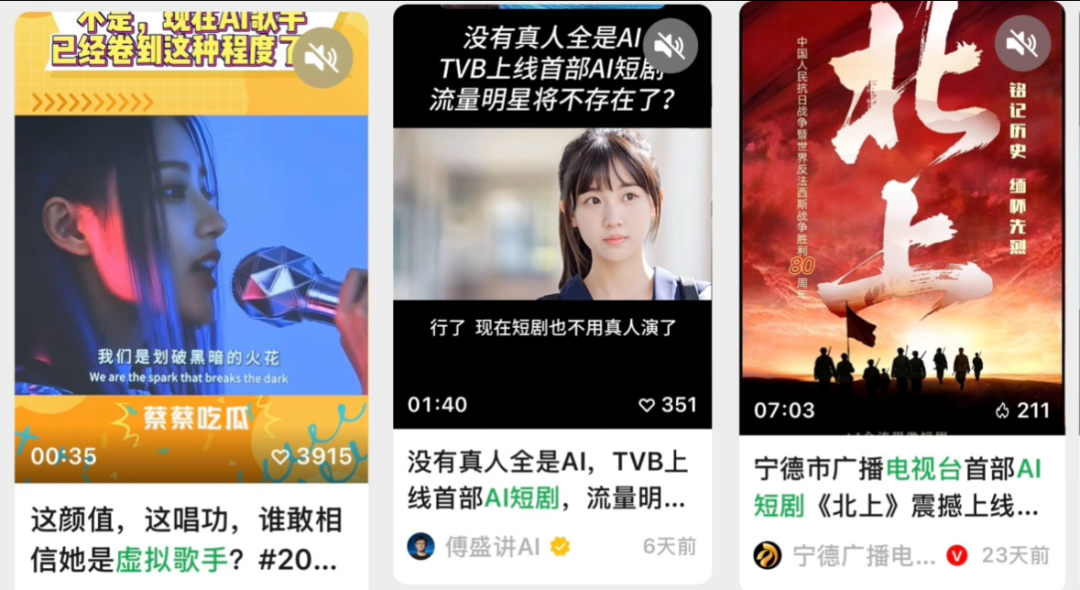Unmute the TVB AI短剧 video
Image resolution: width=1080 pixels, height=590 pixels.
[670, 45]
